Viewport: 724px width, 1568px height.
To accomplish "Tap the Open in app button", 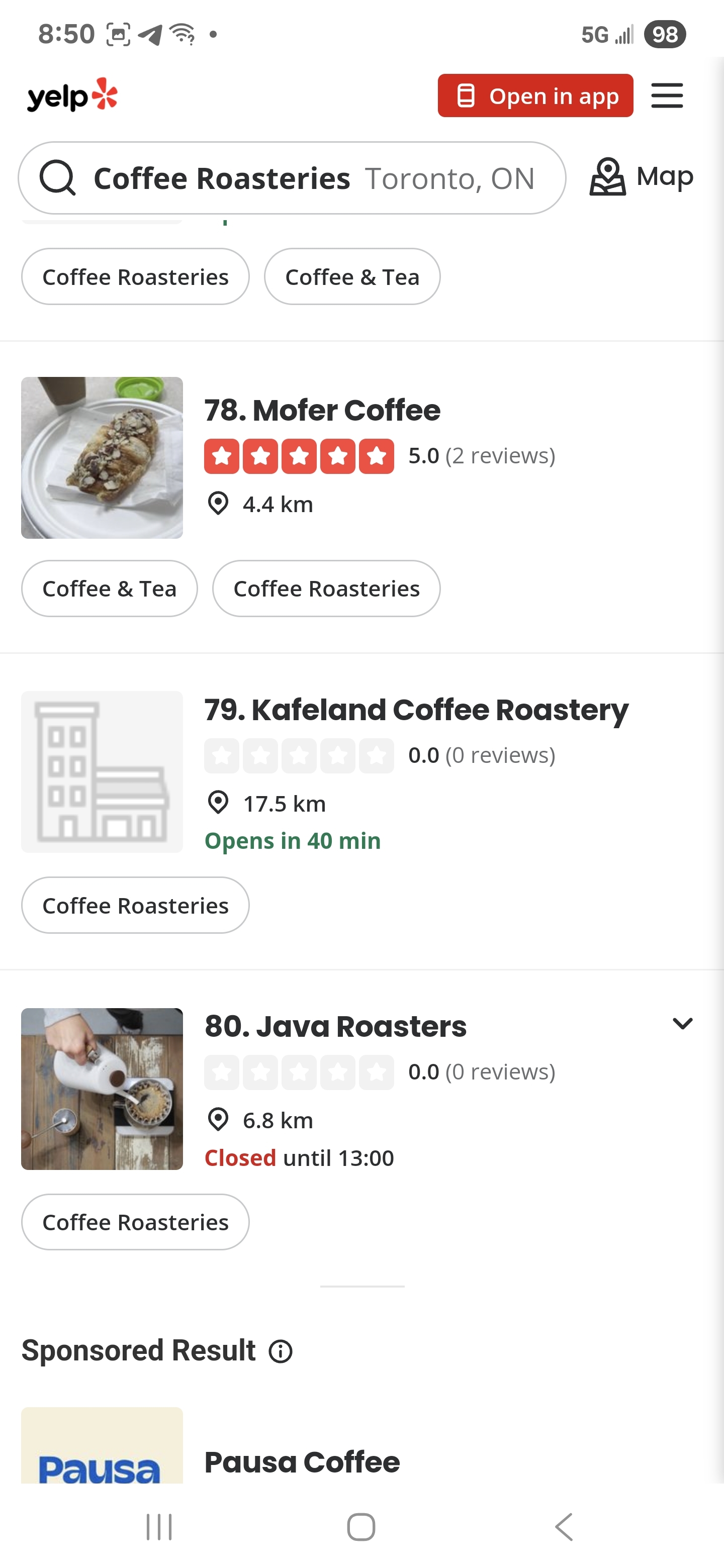I will pyautogui.click(x=535, y=95).
